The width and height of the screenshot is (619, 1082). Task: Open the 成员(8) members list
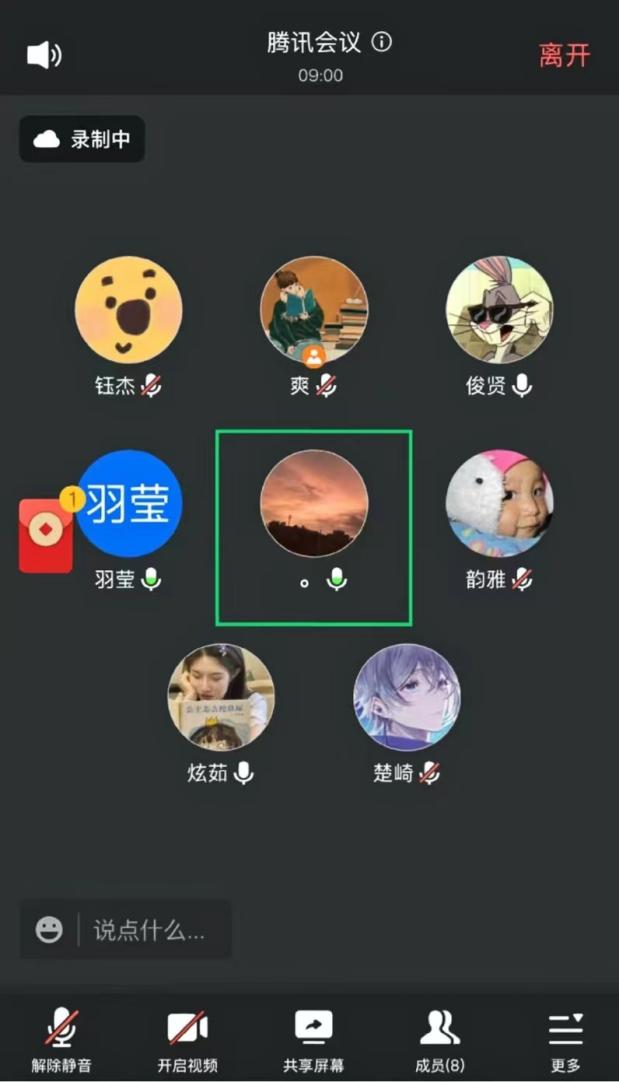pyautogui.click(x=439, y=1040)
